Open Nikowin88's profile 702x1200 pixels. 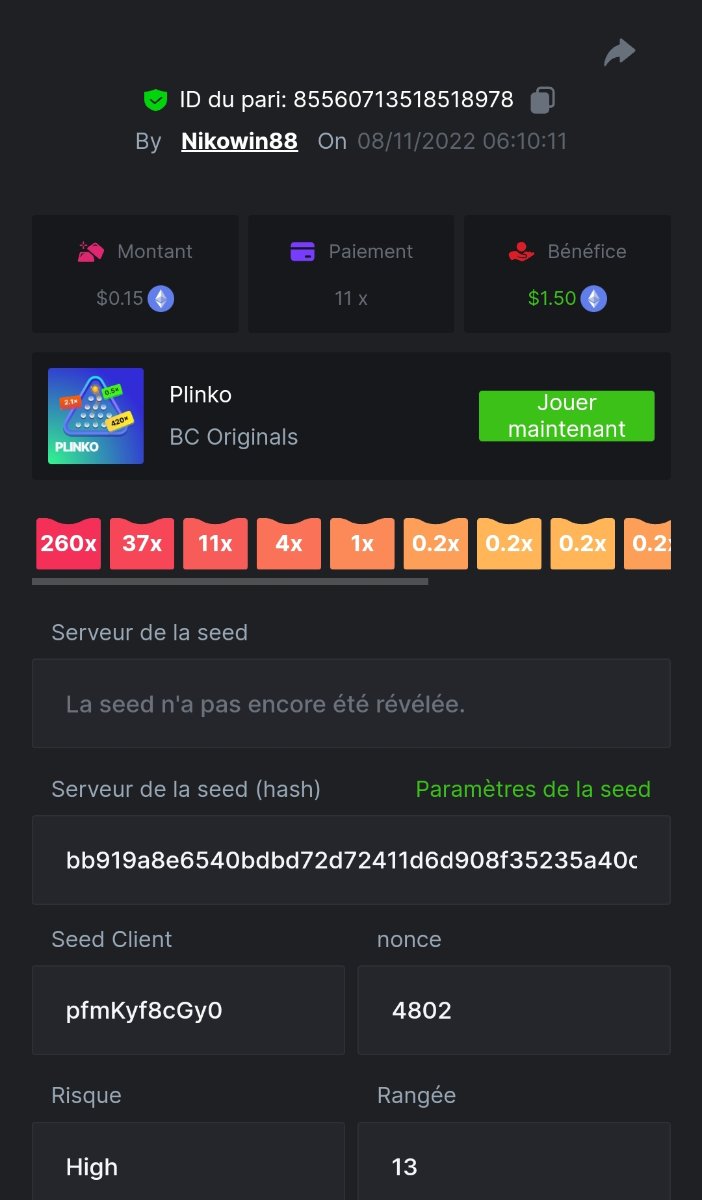pyautogui.click(x=239, y=141)
